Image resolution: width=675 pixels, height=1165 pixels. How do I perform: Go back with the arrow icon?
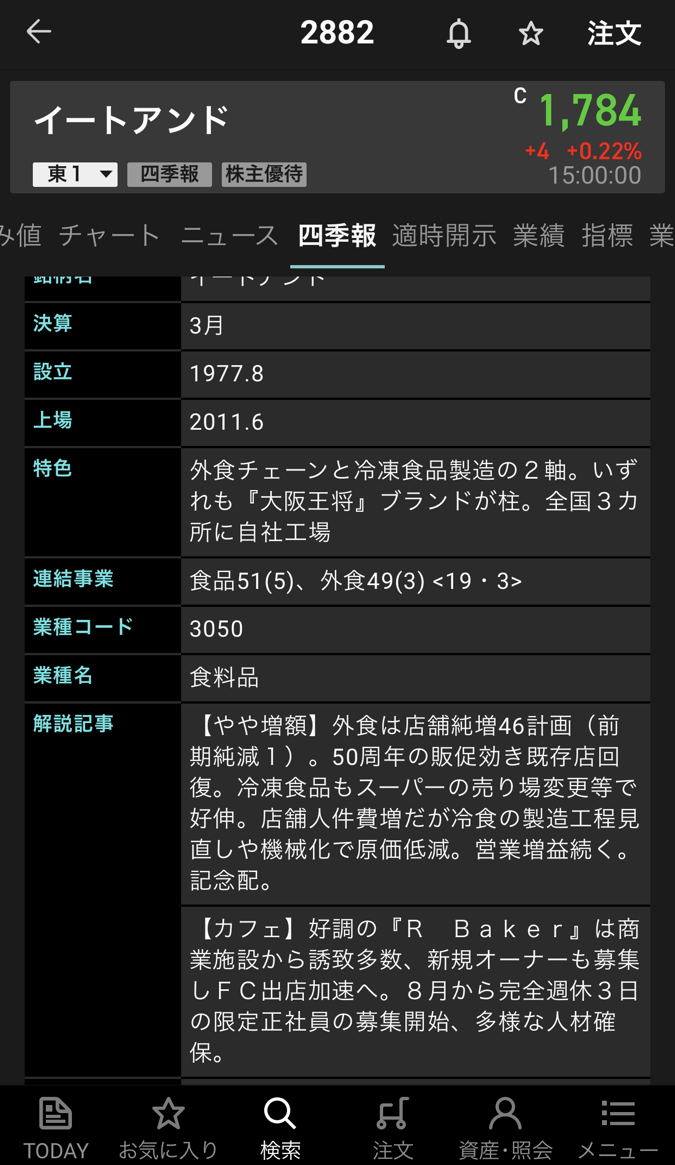pos(39,32)
